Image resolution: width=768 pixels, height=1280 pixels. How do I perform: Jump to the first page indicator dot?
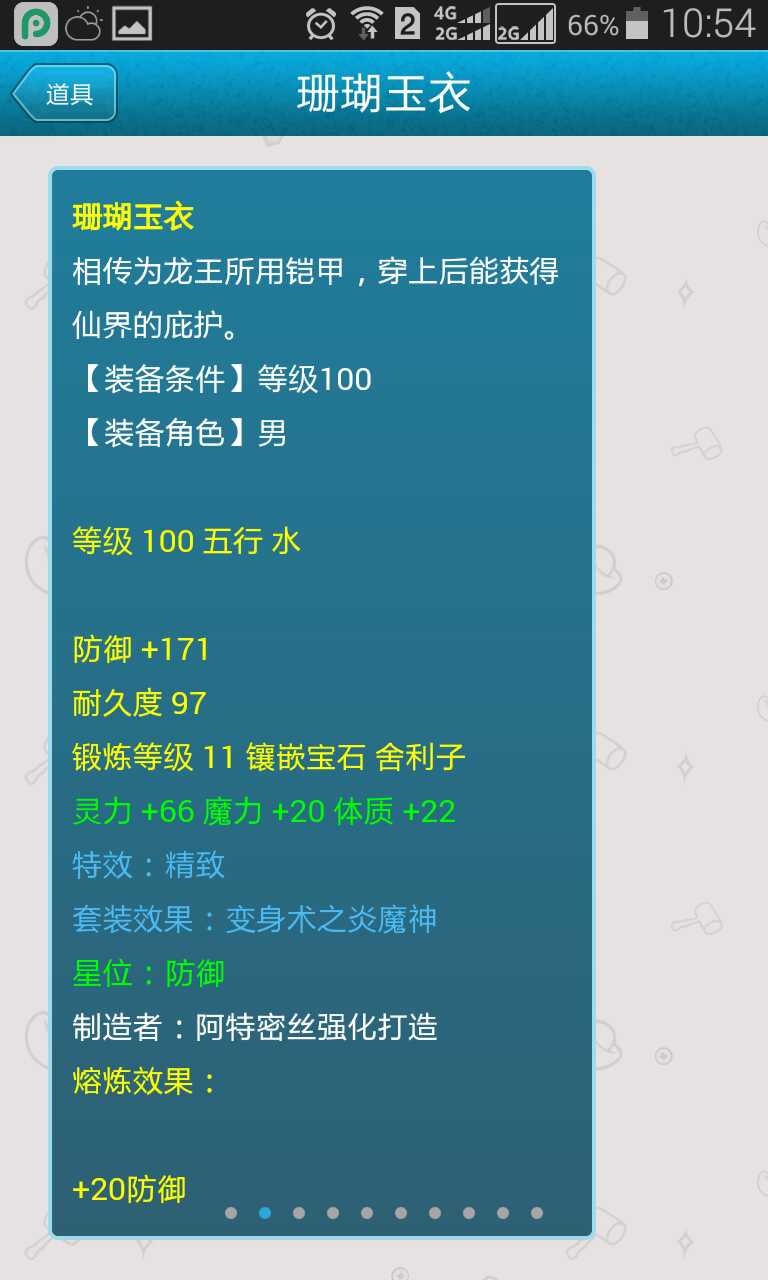(231, 1213)
